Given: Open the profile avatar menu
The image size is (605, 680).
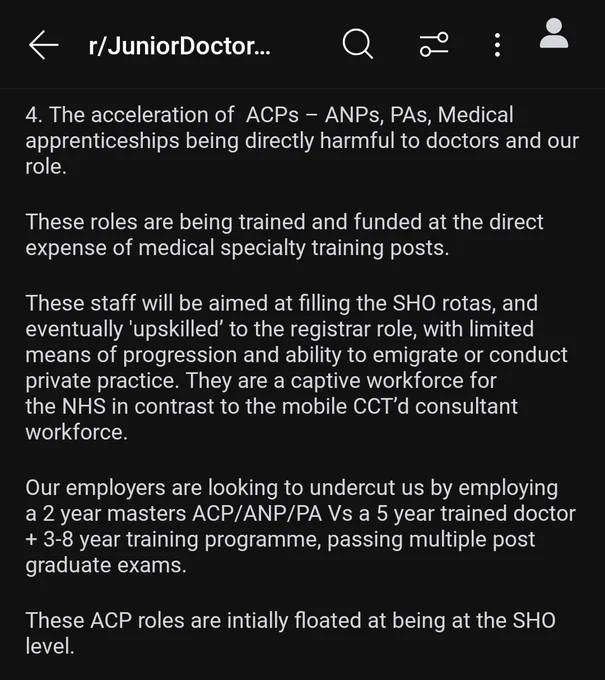Looking at the screenshot, I should tap(554, 33).
